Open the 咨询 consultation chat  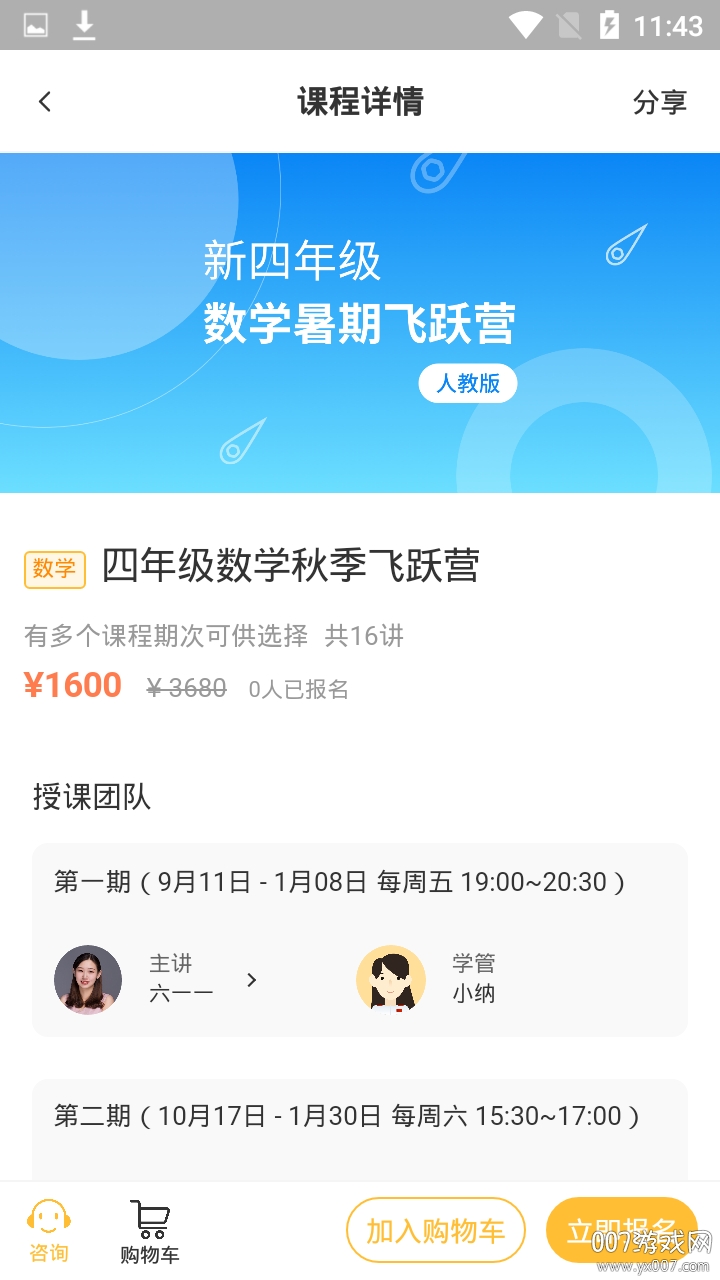pyautogui.click(x=49, y=1231)
